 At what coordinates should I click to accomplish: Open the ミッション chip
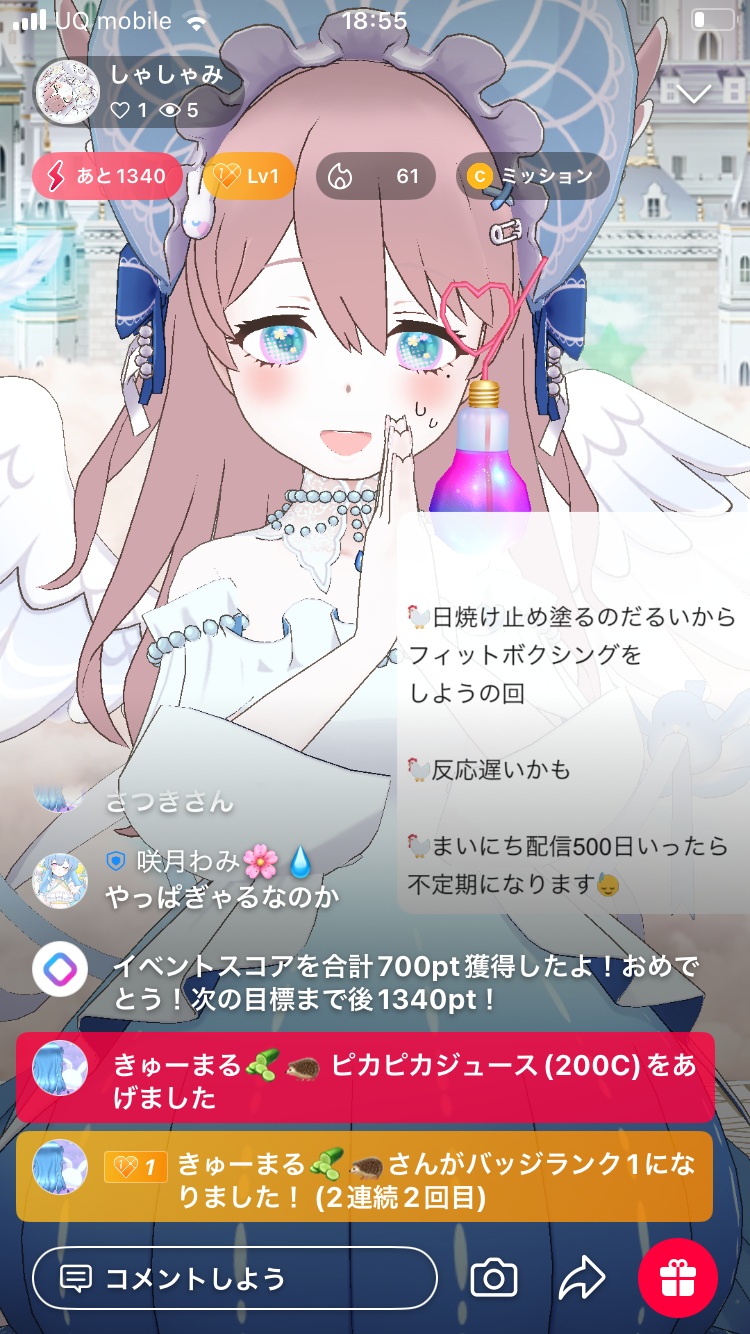pyautogui.click(x=532, y=177)
